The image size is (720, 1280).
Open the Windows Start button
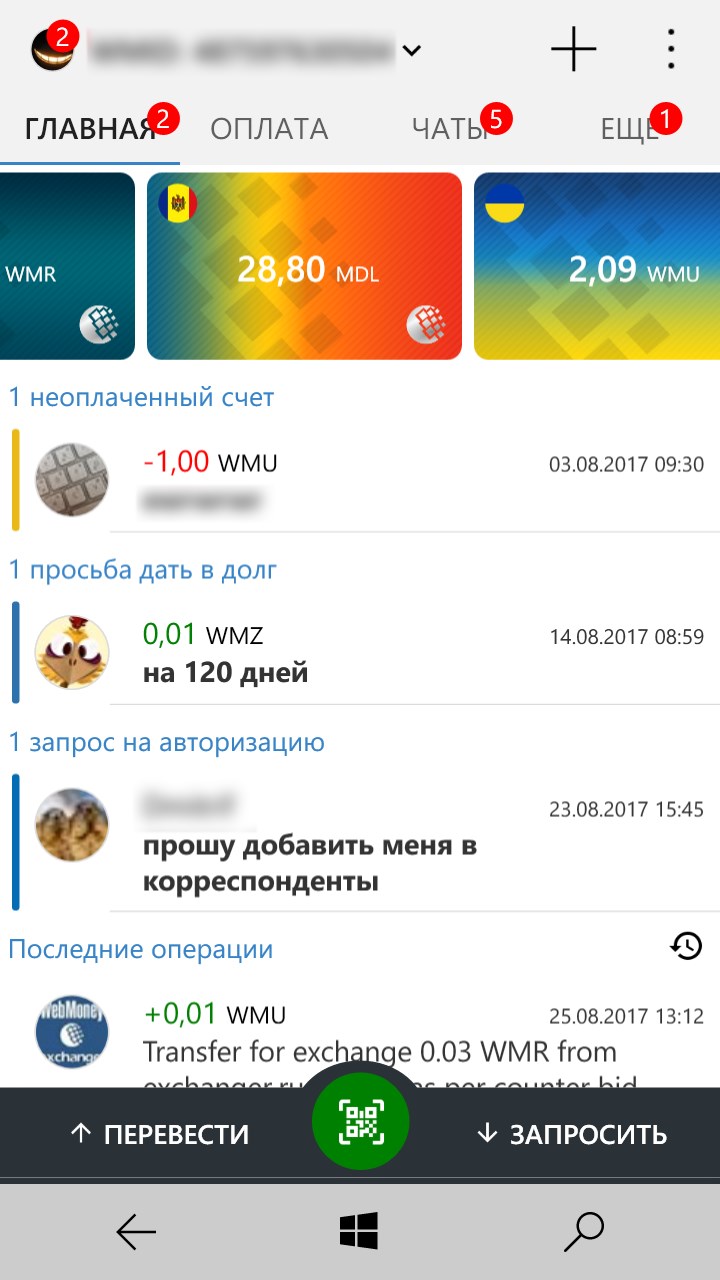point(360,1232)
